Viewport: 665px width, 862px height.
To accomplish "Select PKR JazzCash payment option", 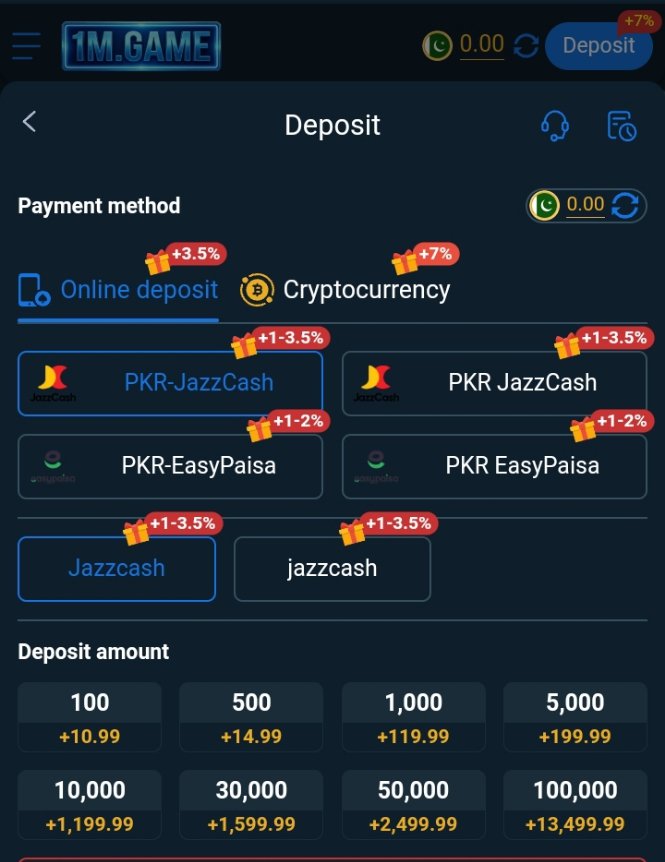I will click(494, 383).
